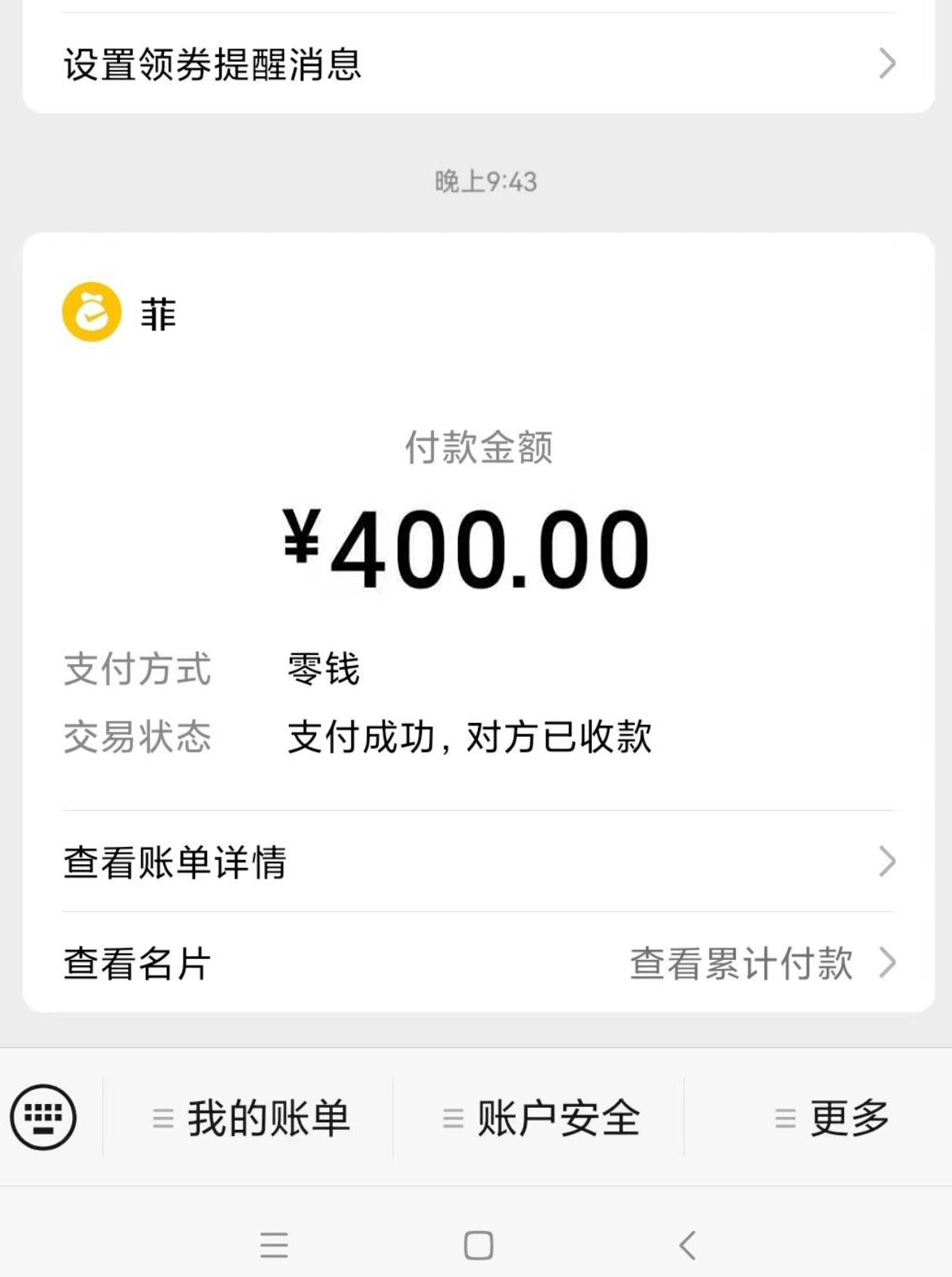This screenshot has width=952, height=1277.
Task: Open the 账户安全 menu item
Action: [x=559, y=1115]
